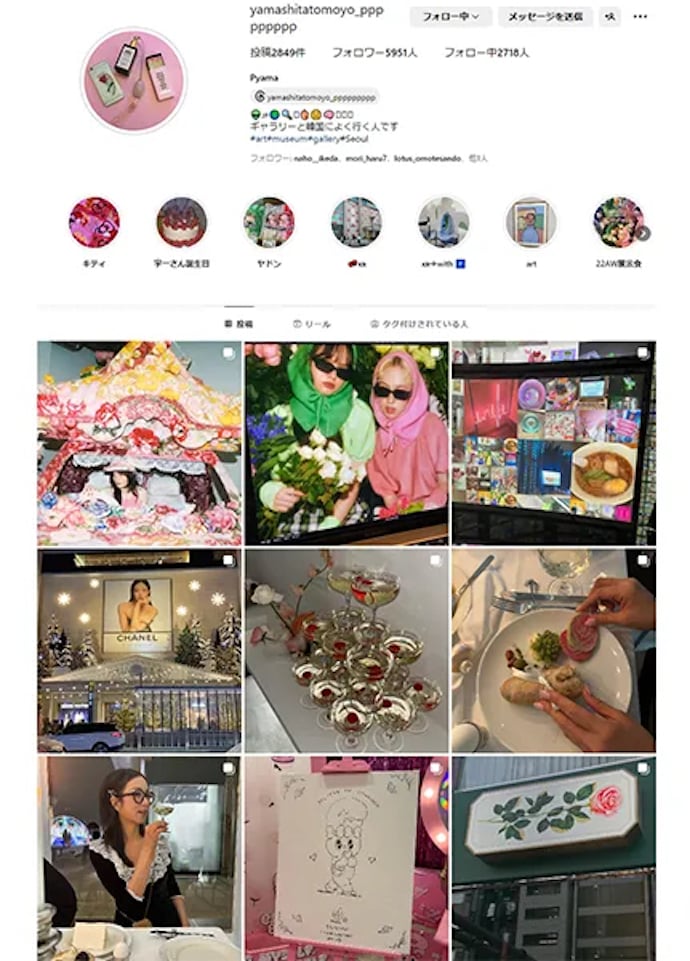690x961 pixels.
Task: Select the 投稿 posts tab
Action: tap(240, 324)
